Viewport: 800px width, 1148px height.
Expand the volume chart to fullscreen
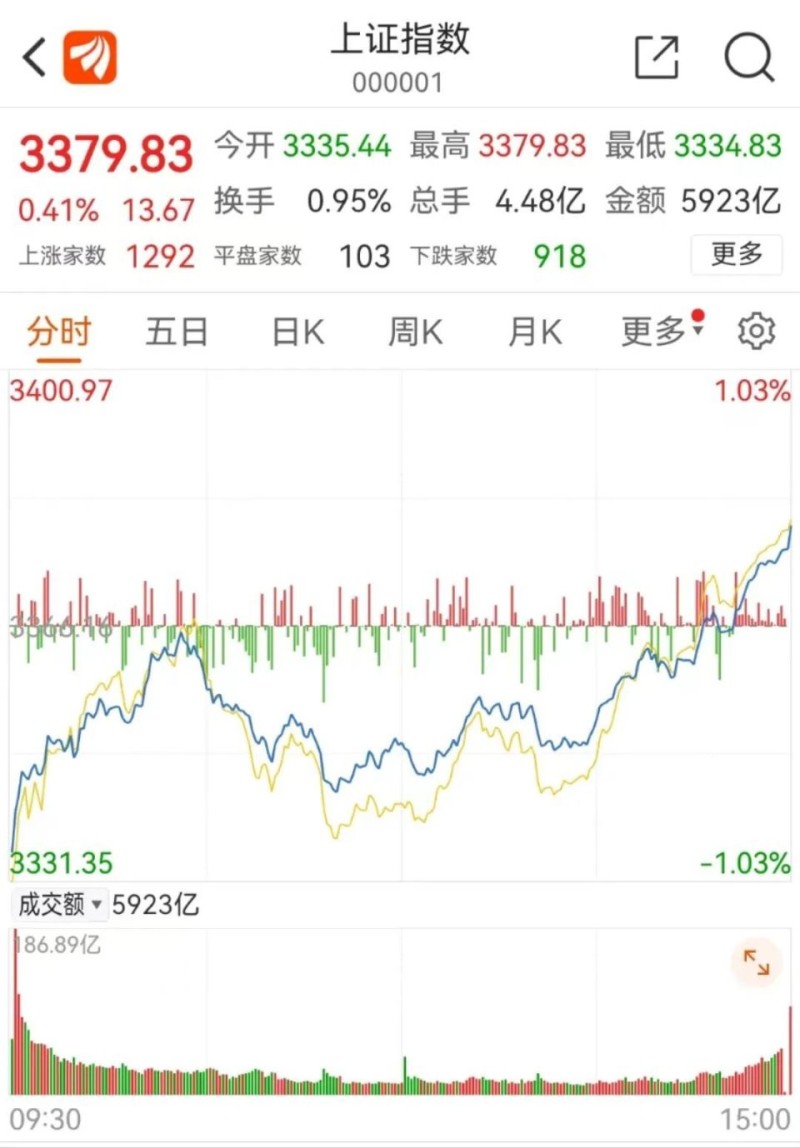point(757,962)
